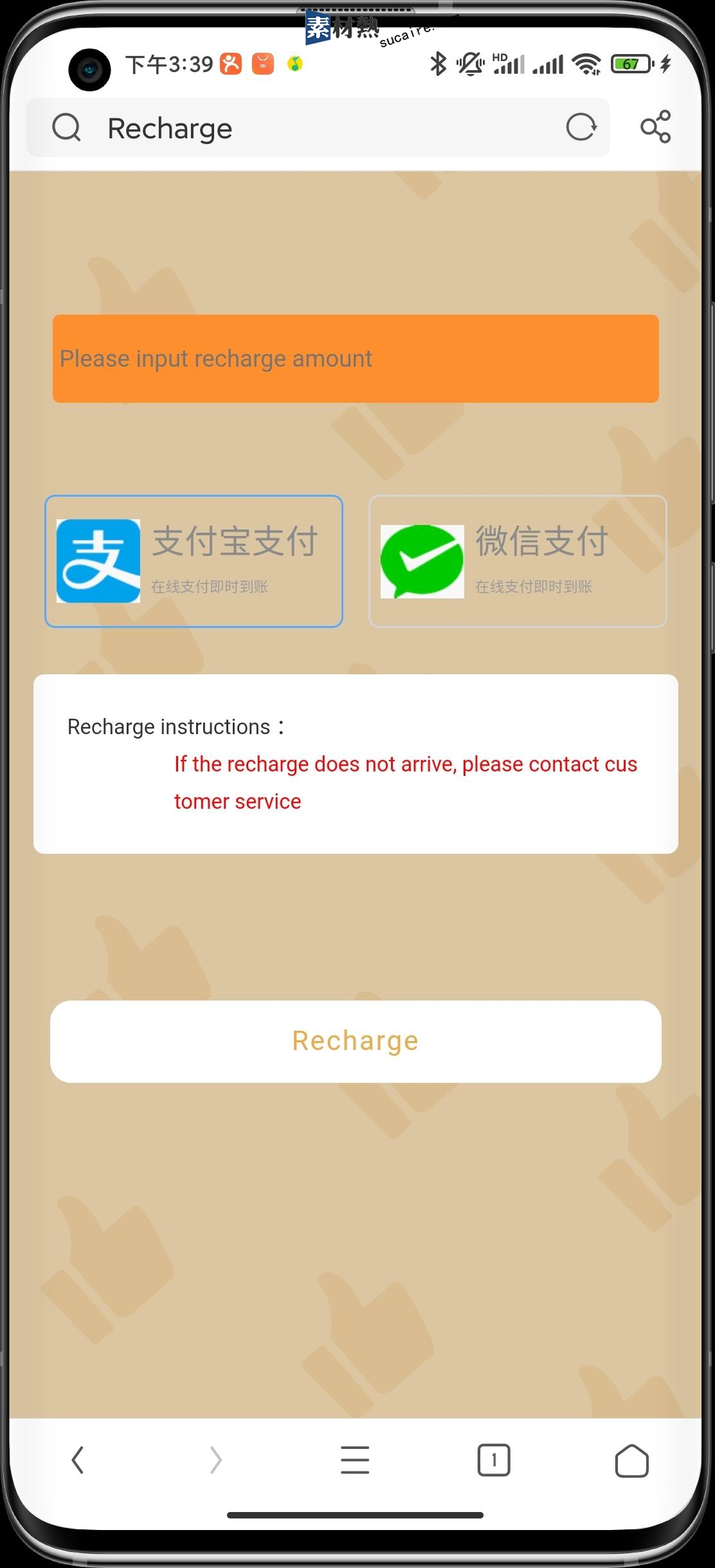
Task: Select WeChat Pay (微信支付) payment method
Action: click(518, 561)
